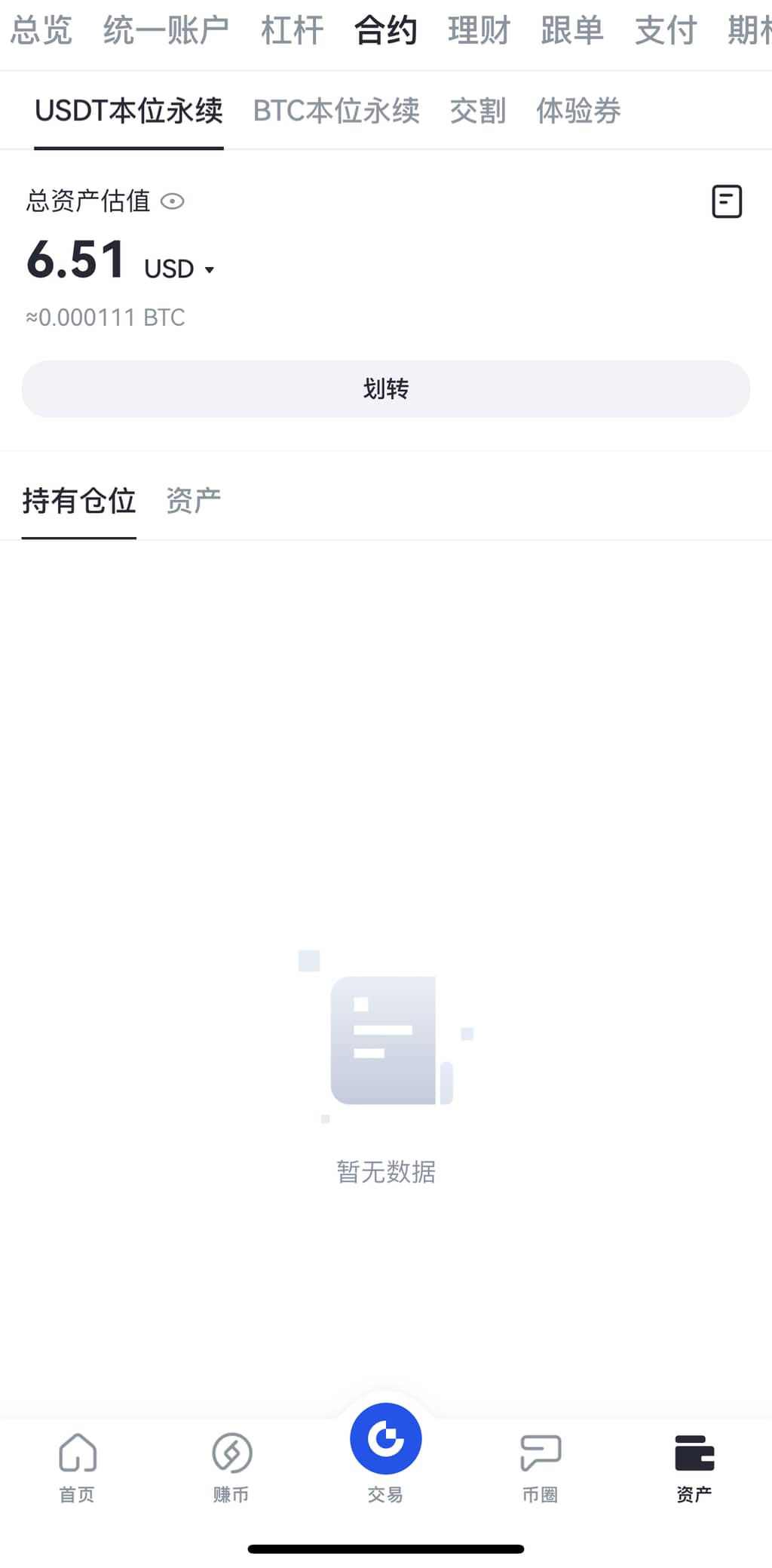
Task: Select the BTC本位永续 sub-tab
Action: [x=336, y=111]
